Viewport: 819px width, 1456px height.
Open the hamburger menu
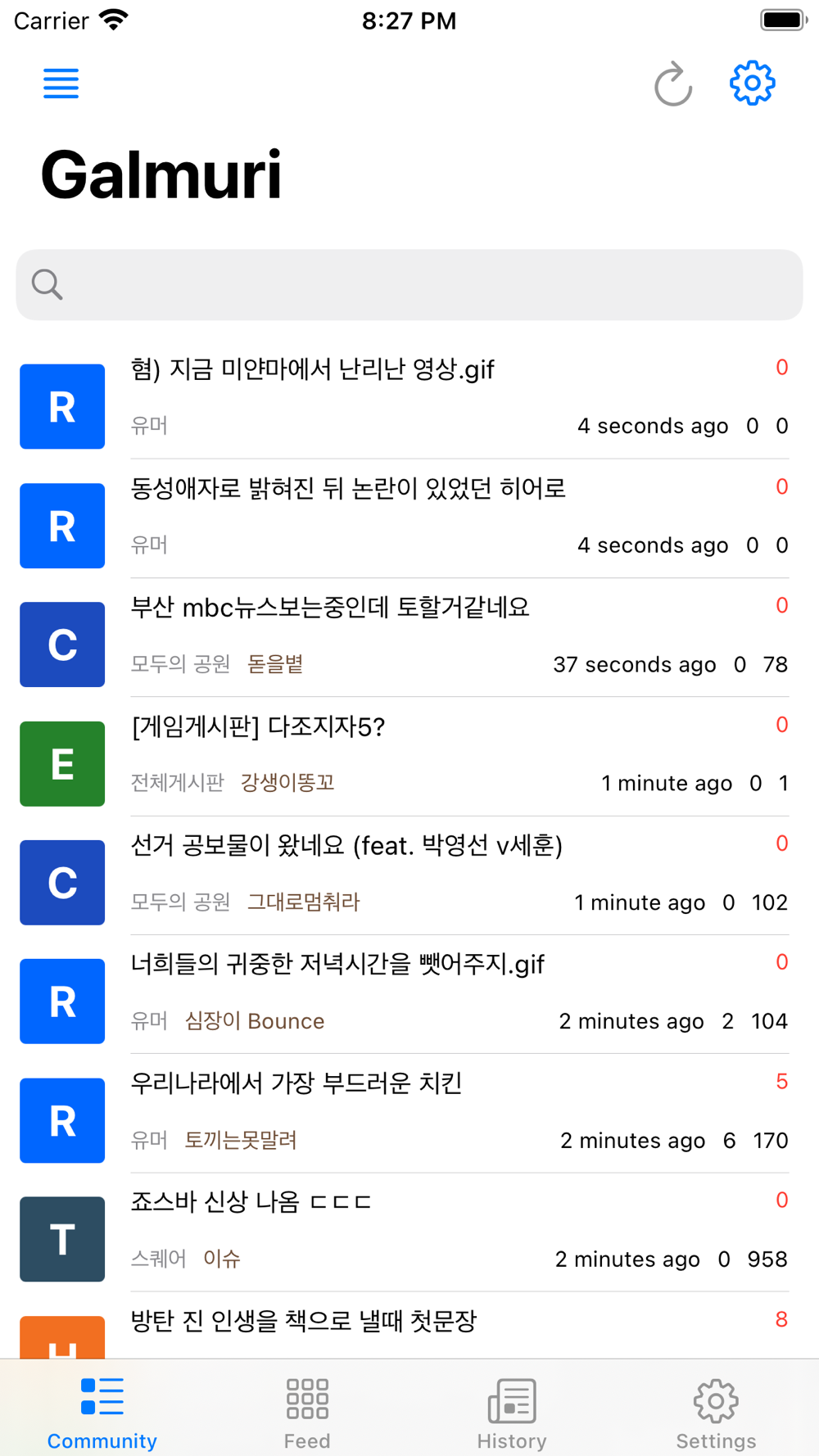[x=61, y=84]
